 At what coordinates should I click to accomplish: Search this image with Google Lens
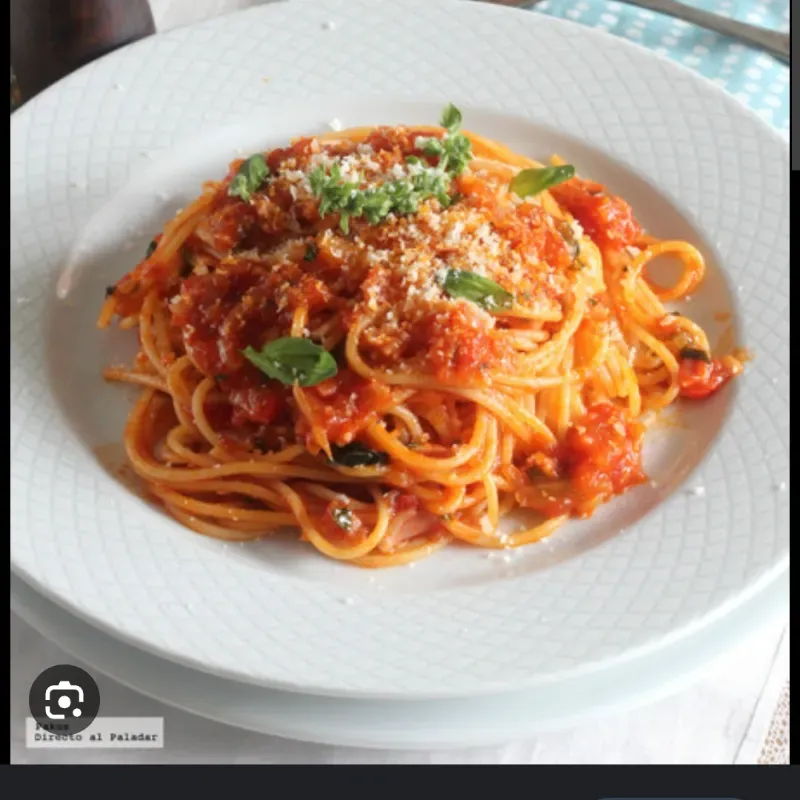point(64,700)
